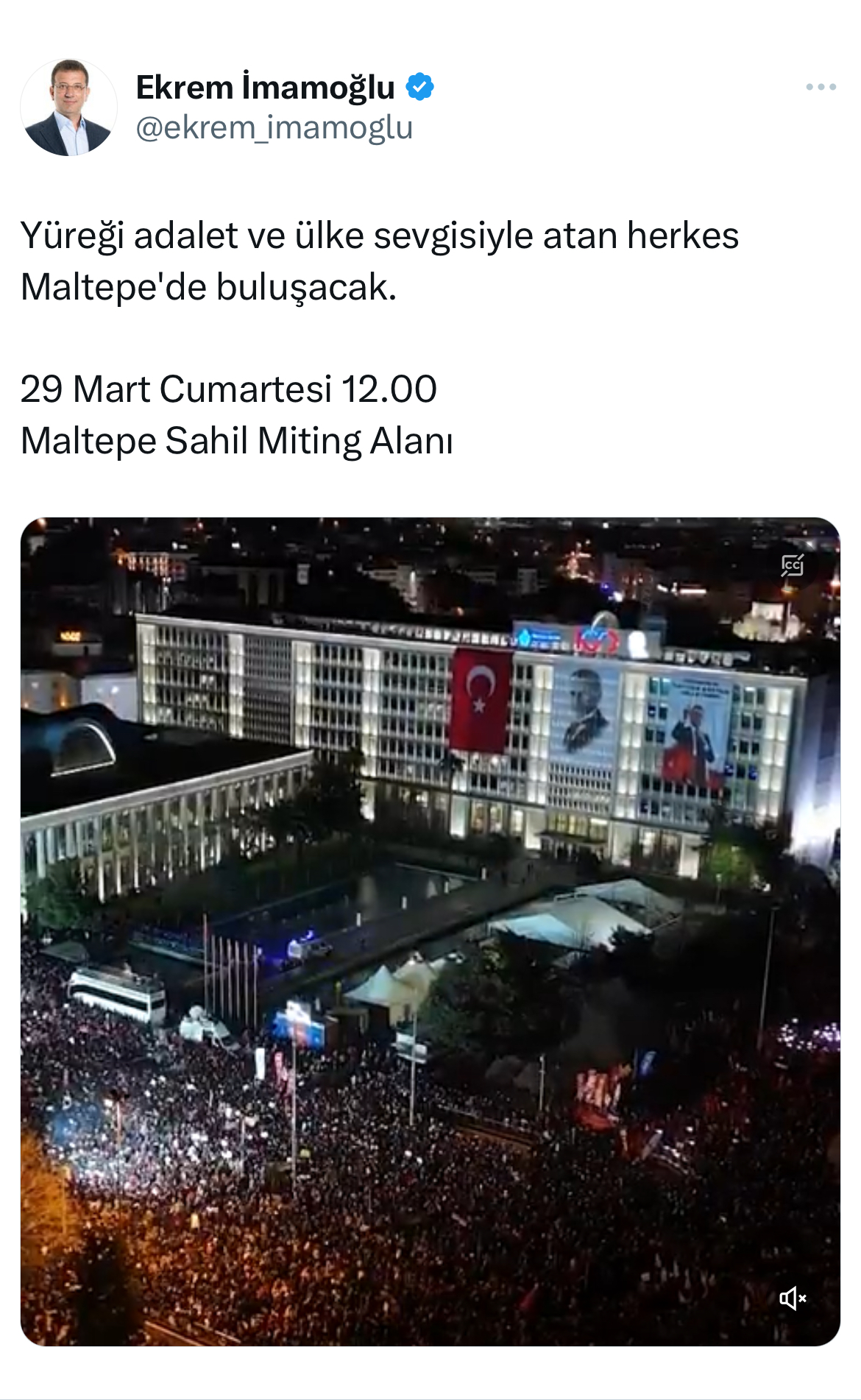Open the tweet's three-dot overflow menu
Image resolution: width=861 pixels, height=1400 pixels.
tap(821, 87)
